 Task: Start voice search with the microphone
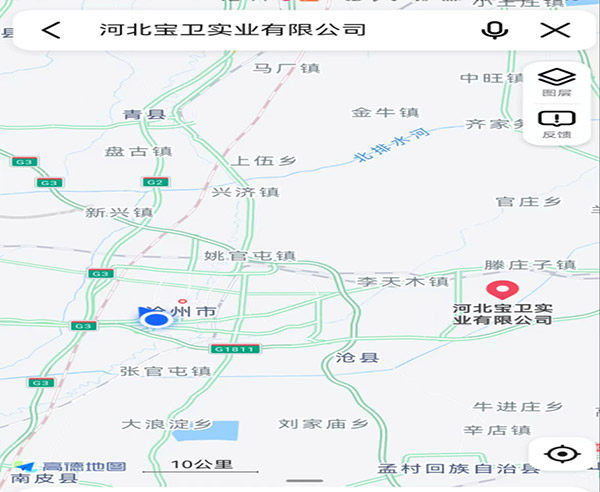pos(494,30)
